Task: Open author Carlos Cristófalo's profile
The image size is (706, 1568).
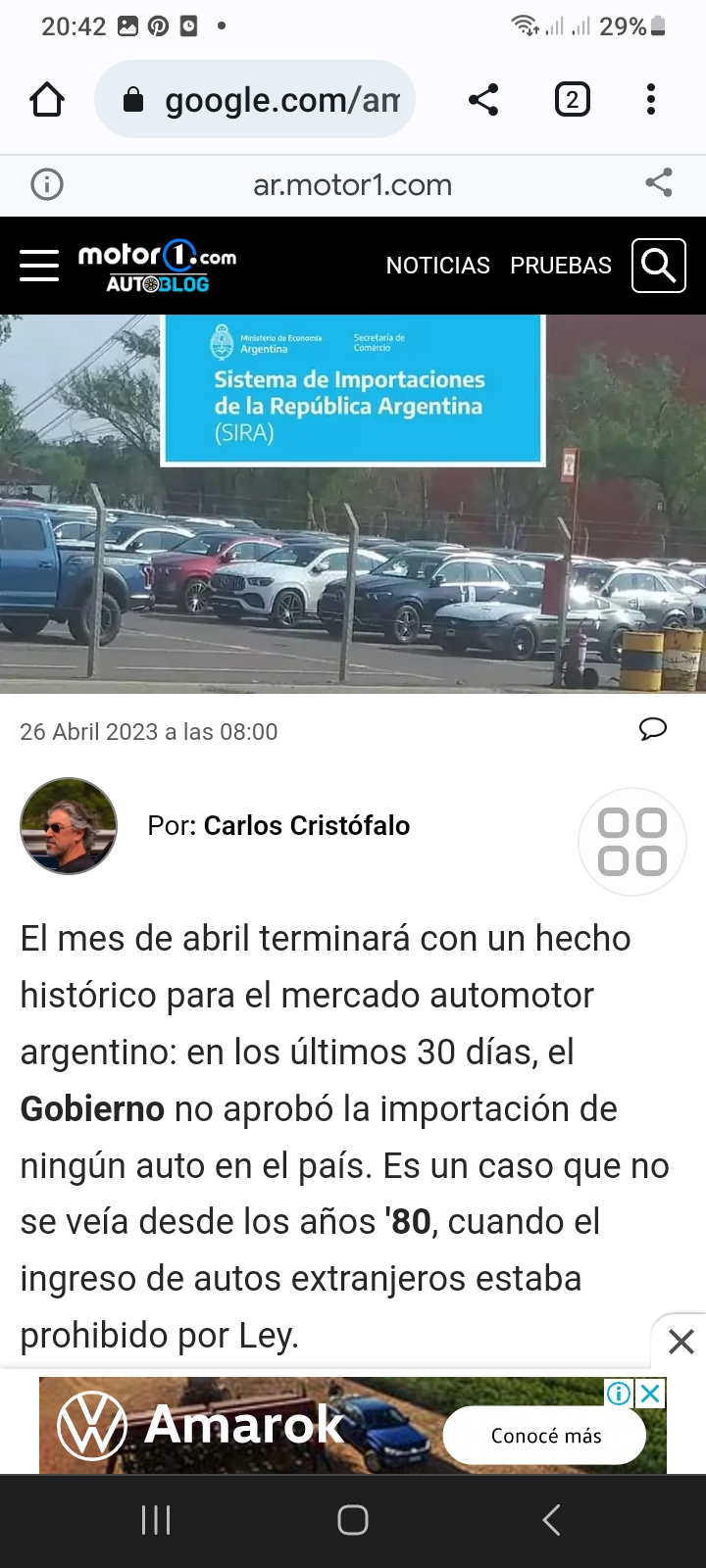Action: tap(306, 826)
